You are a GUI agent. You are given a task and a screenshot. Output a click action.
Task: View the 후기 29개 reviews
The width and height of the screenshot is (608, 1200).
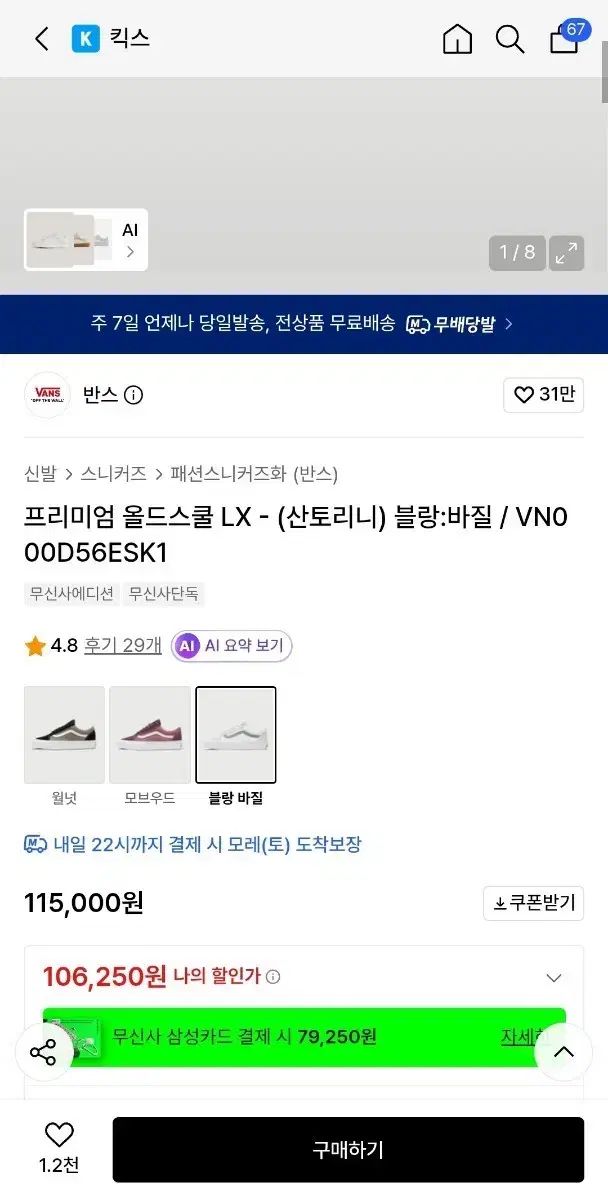pos(122,646)
